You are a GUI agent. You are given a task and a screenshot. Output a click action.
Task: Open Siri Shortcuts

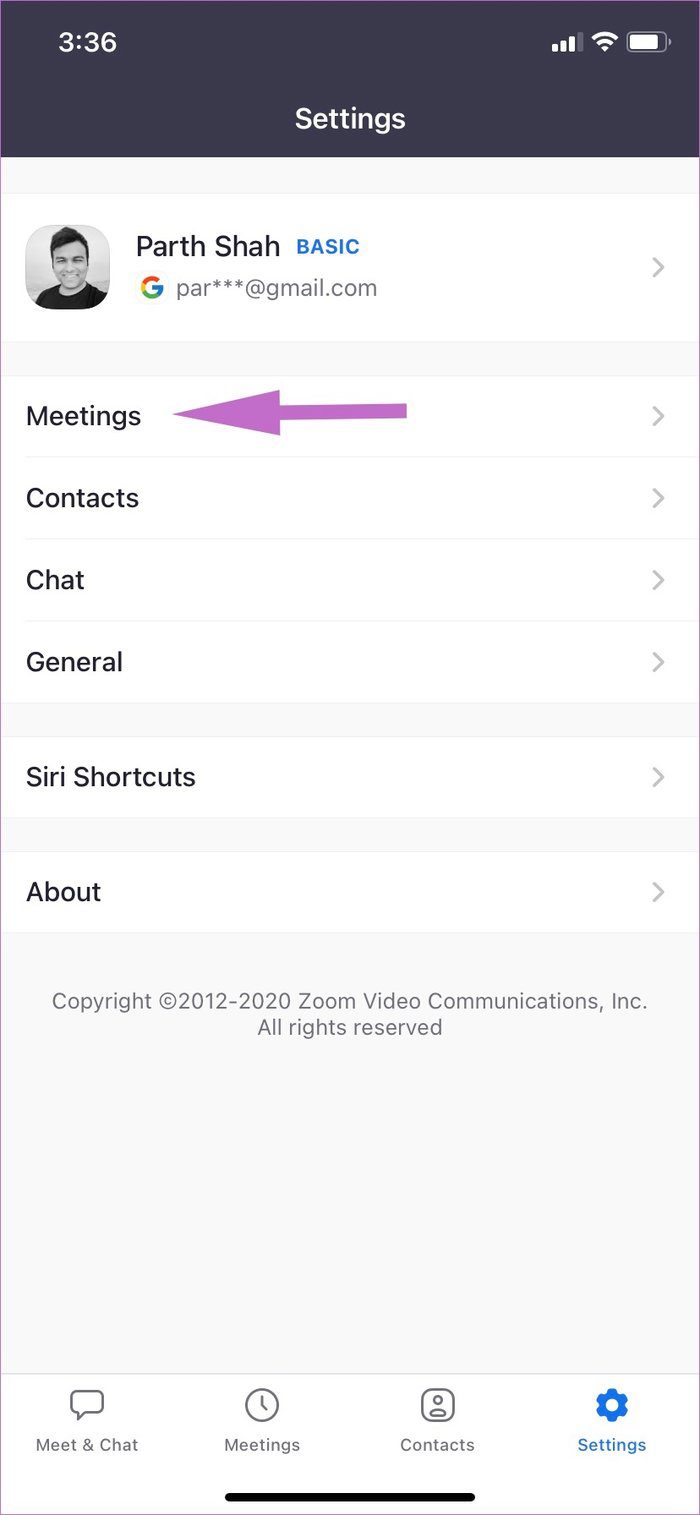(x=350, y=777)
